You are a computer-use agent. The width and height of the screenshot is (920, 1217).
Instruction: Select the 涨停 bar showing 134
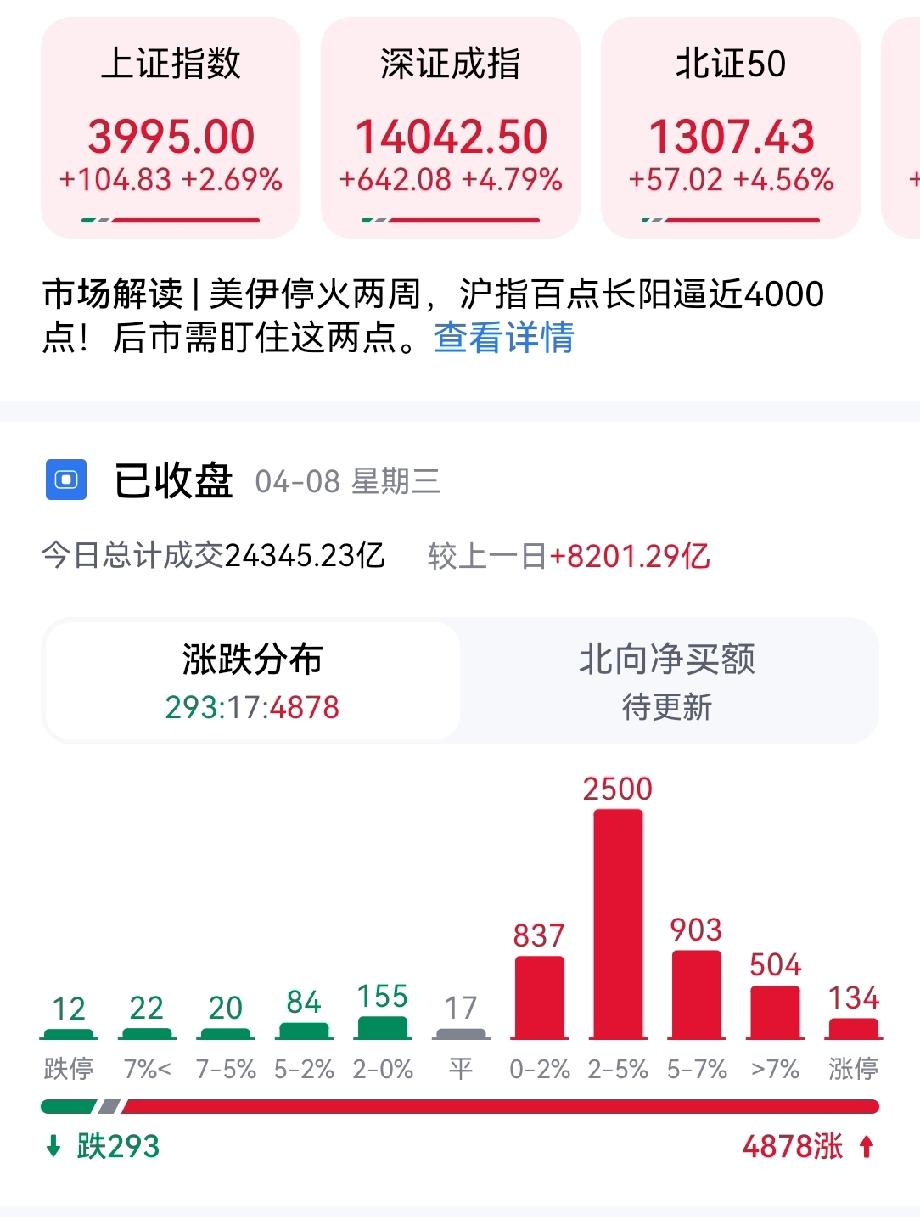[x=852, y=1028]
